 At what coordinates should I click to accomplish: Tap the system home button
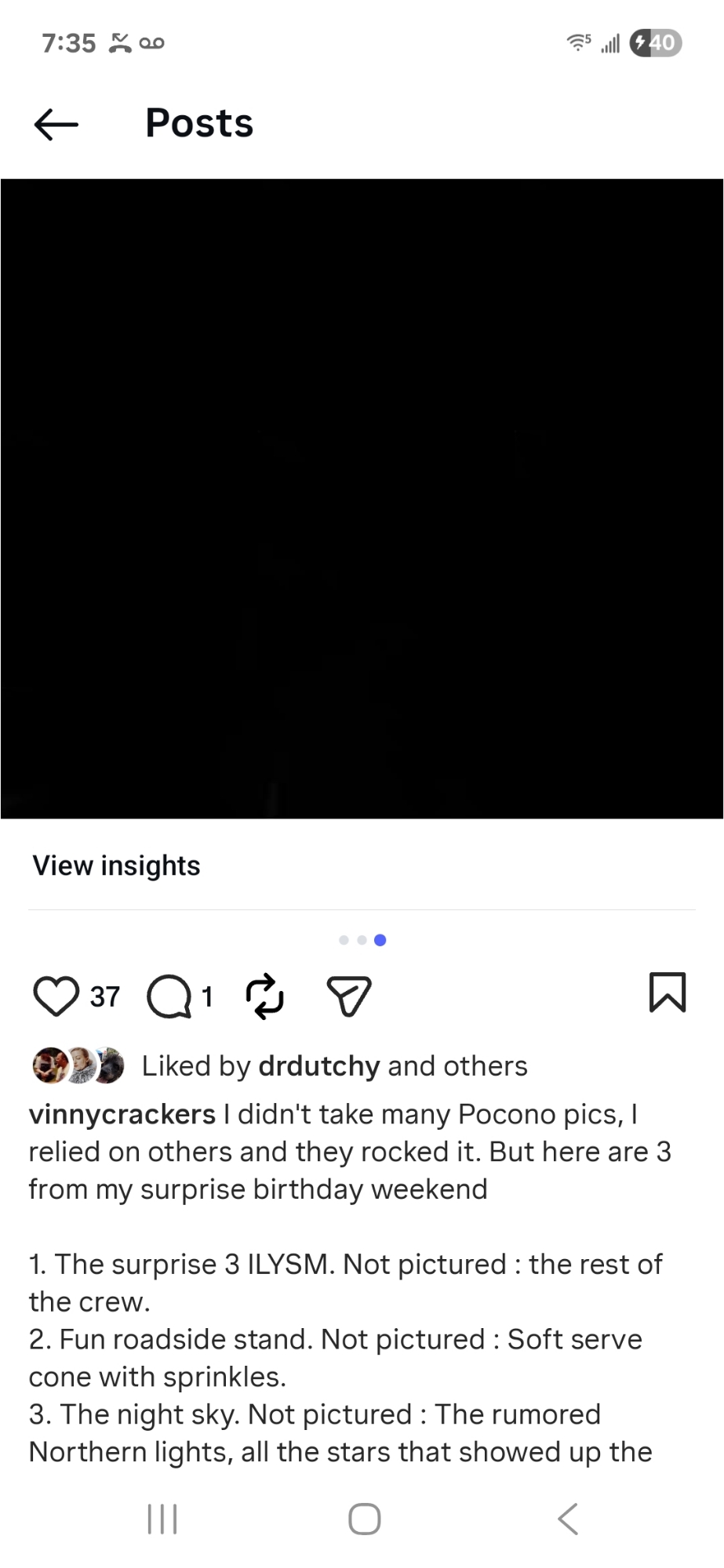pyautogui.click(x=364, y=1519)
